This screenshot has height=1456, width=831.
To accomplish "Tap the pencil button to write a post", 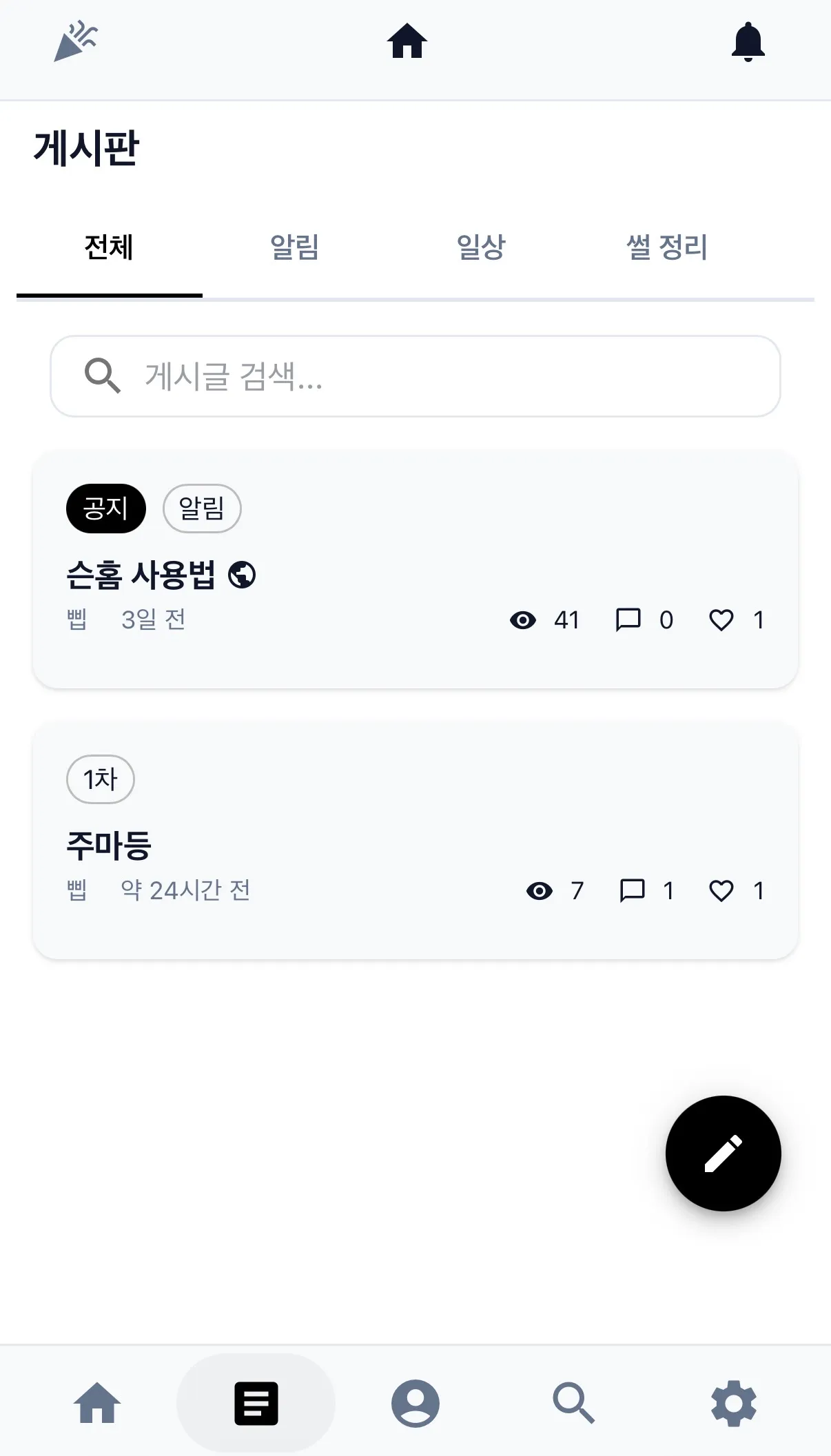I will [723, 1156].
